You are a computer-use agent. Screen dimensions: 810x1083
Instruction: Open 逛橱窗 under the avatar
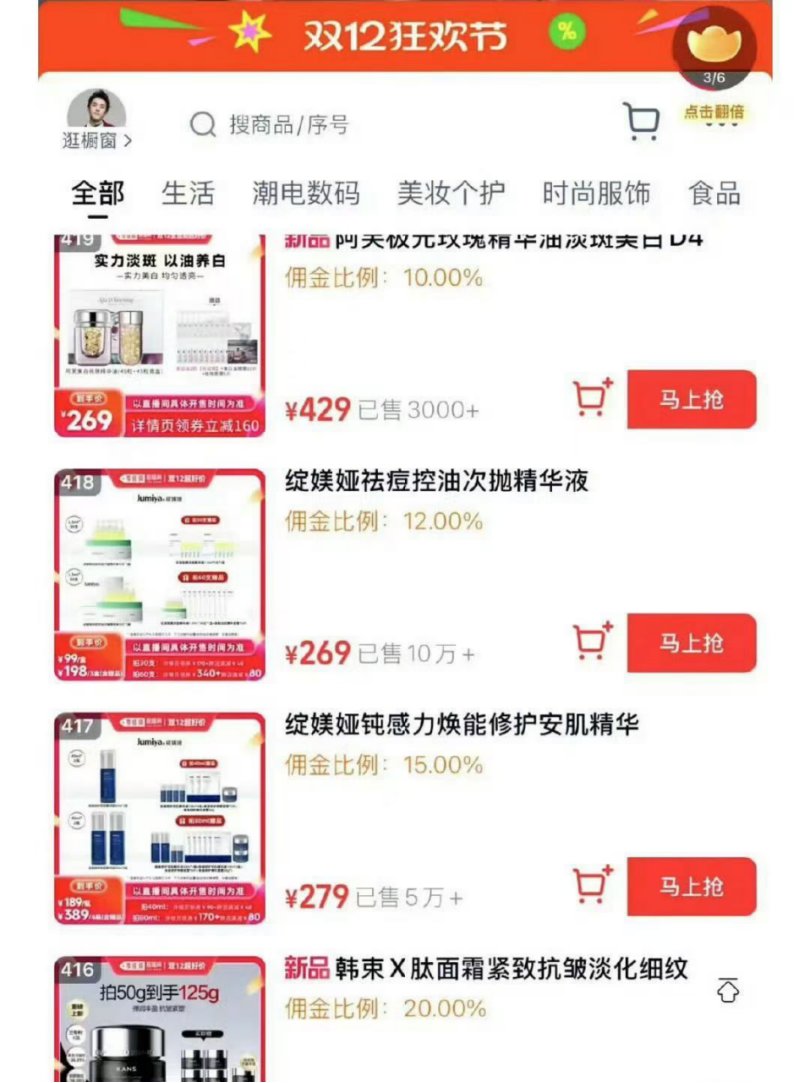[97, 141]
